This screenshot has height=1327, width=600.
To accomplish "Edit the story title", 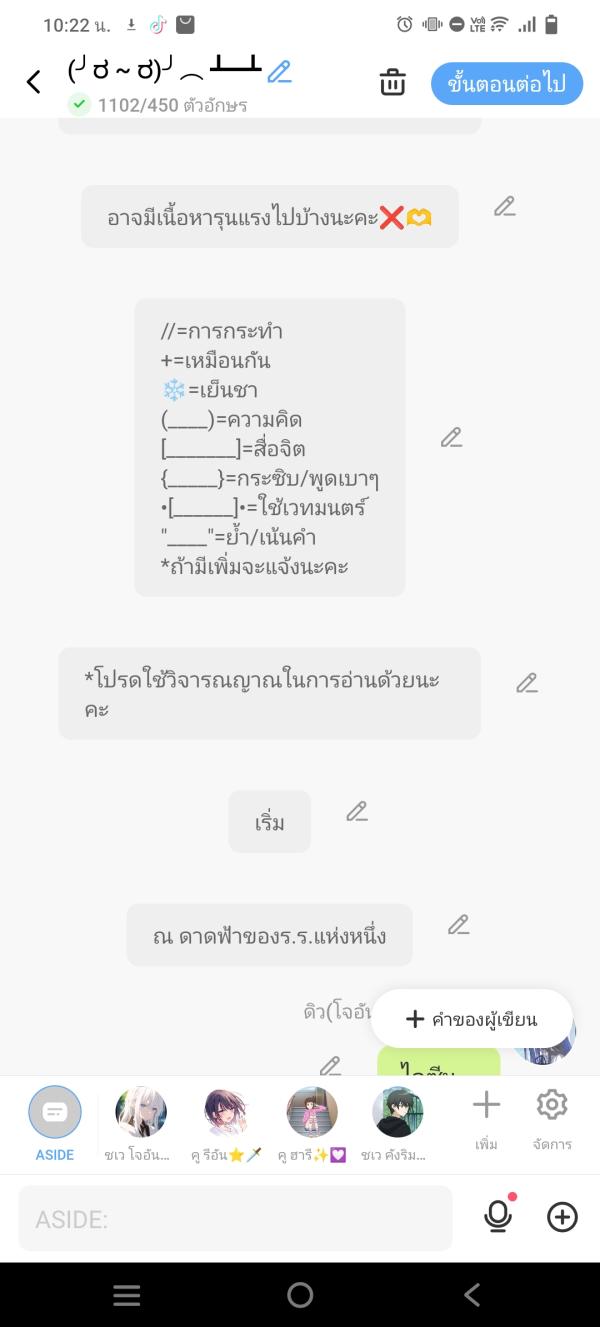I will tap(280, 72).
